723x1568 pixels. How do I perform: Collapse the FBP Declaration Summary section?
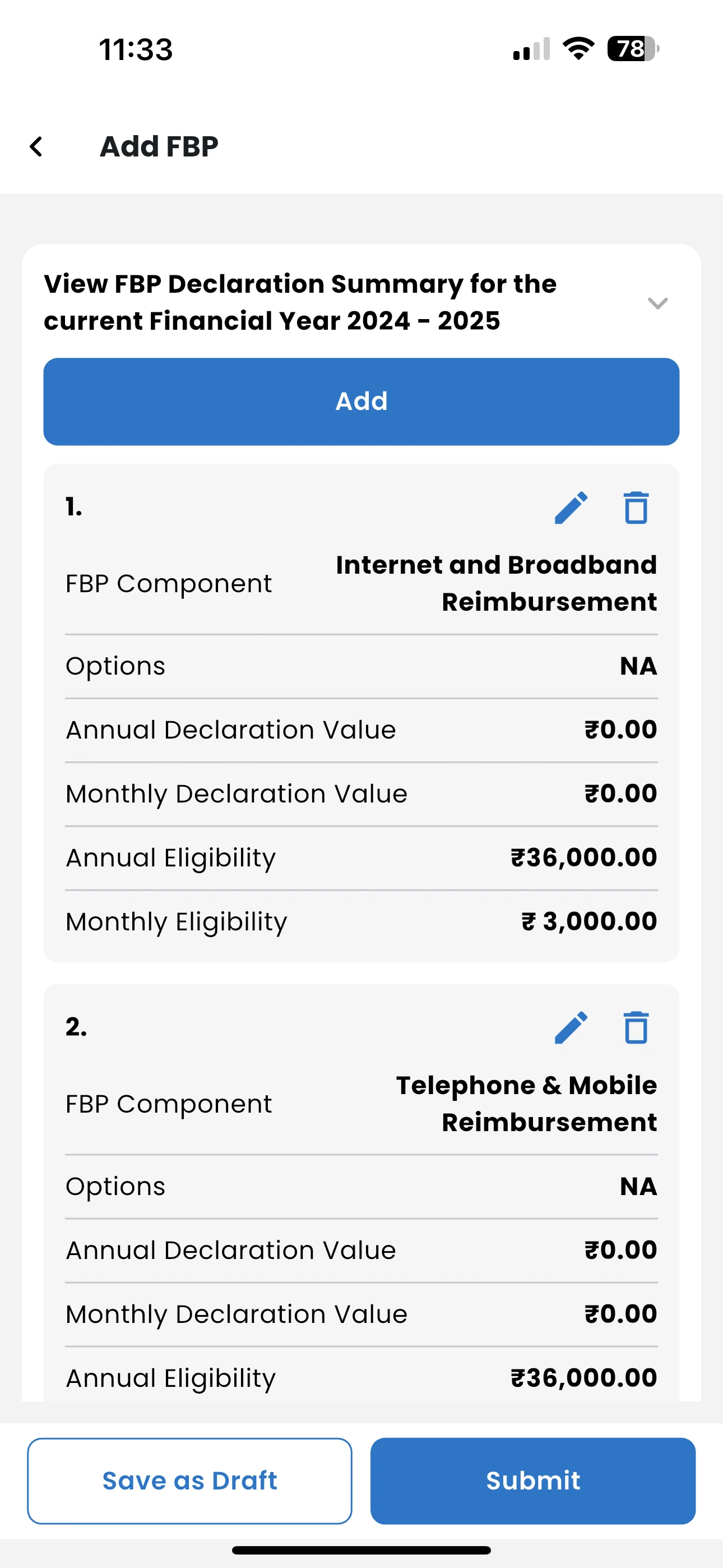point(658,303)
